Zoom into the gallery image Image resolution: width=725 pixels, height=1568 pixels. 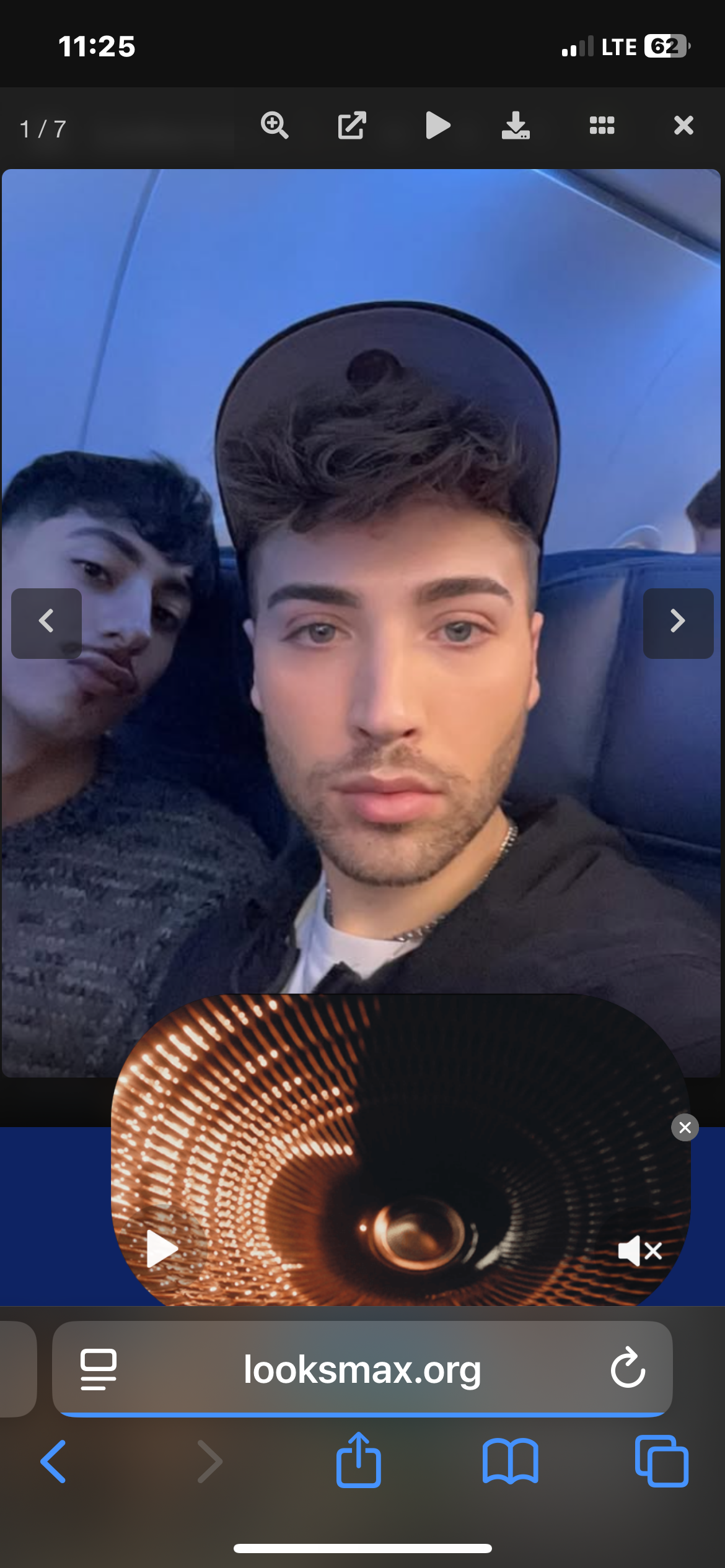click(275, 126)
